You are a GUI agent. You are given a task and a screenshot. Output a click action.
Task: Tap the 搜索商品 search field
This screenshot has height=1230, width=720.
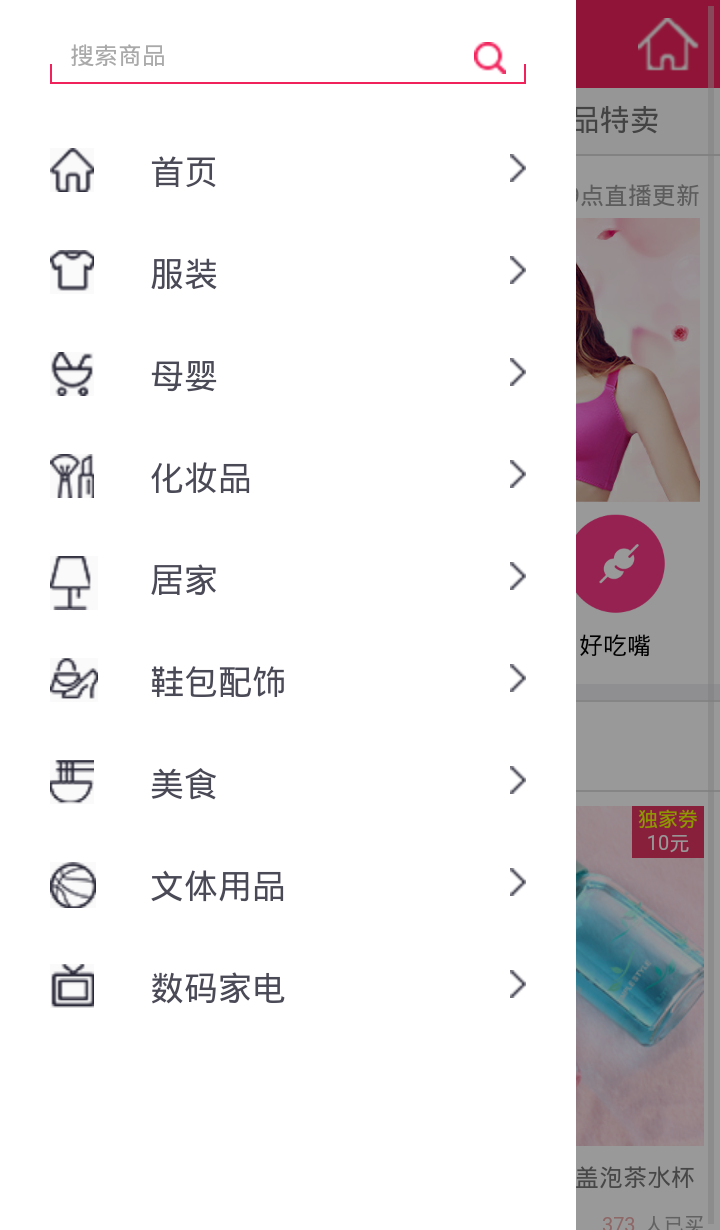[260, 56]
